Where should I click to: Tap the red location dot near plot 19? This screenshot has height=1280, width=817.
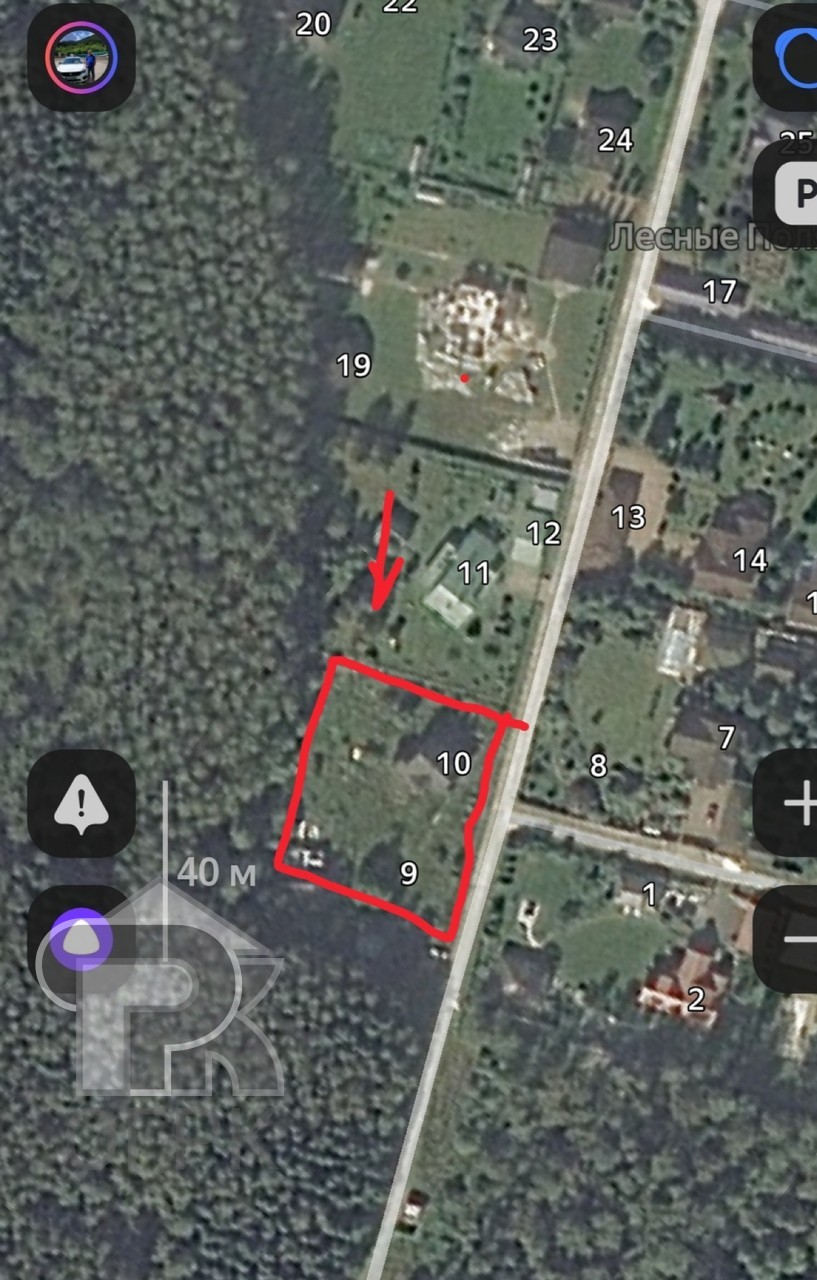(464, 378)
